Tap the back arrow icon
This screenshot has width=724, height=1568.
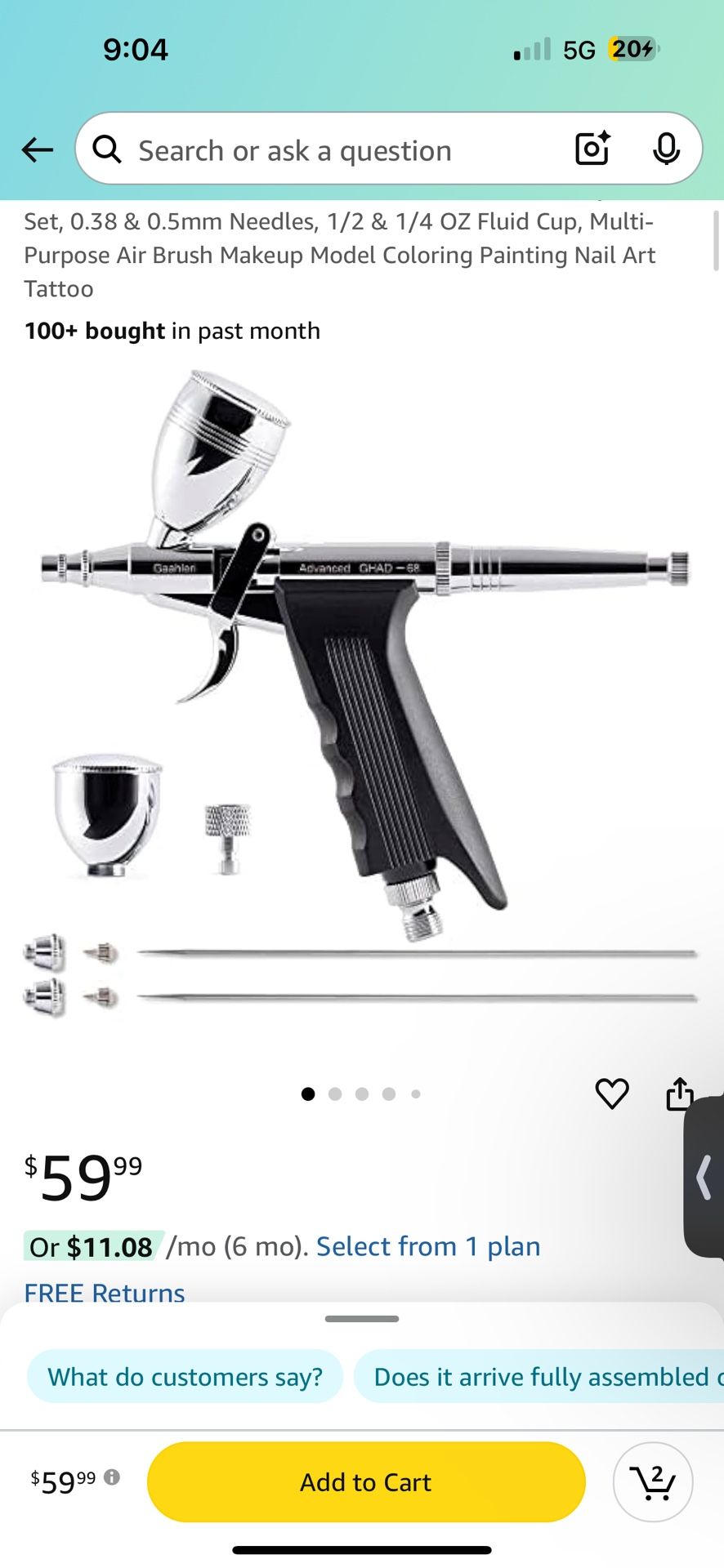37,149
